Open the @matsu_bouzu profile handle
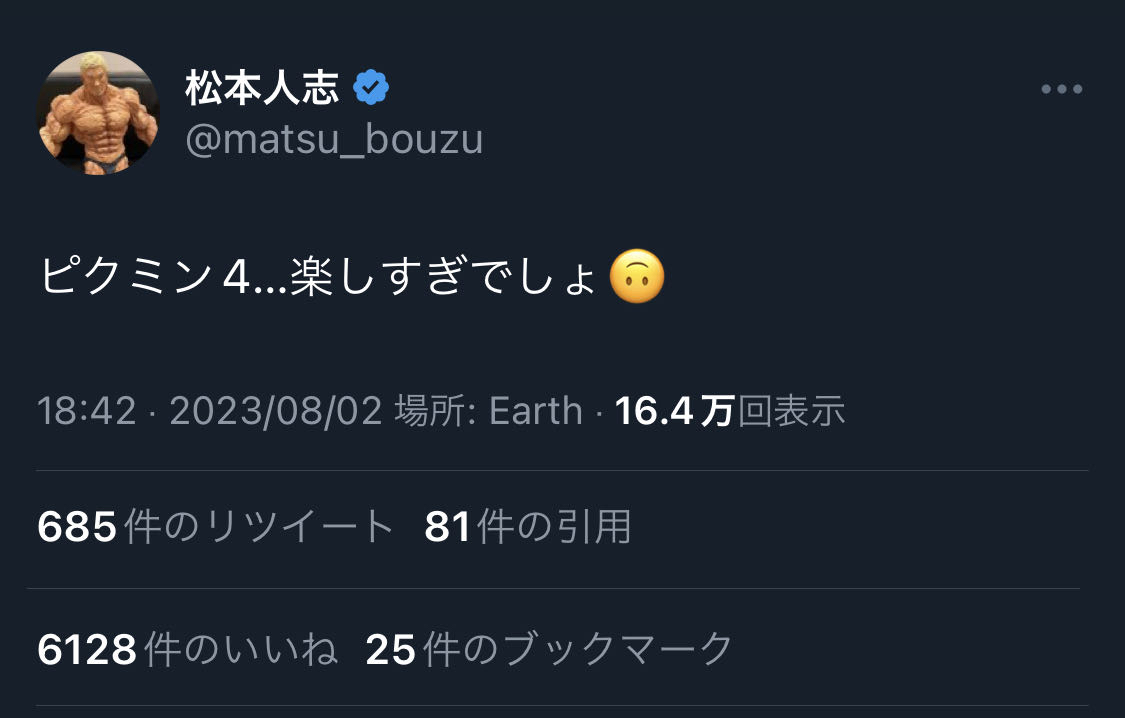Image resolution: width=1125 pixels, height=718 pixels. (x=334, y=140)
